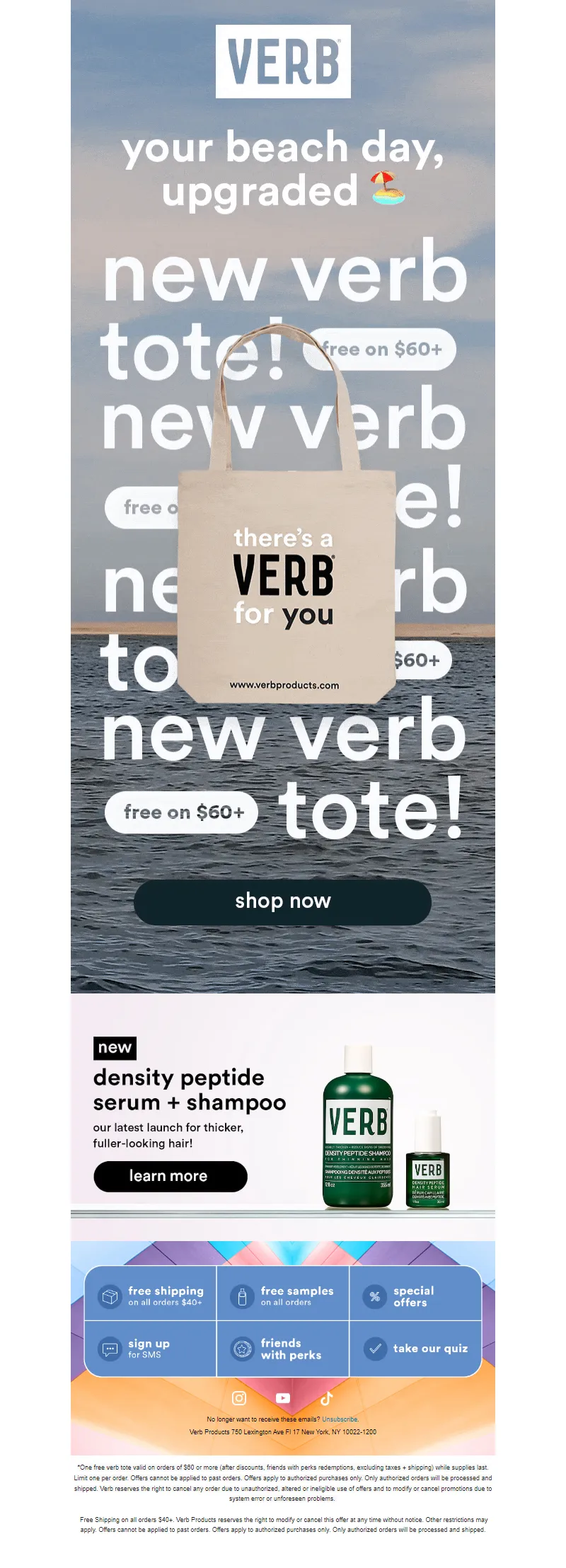Open free shipping on all orders $40+
Viewport: 566px width, 1568px height.
pyautogui.click(x=151, y=1296)
